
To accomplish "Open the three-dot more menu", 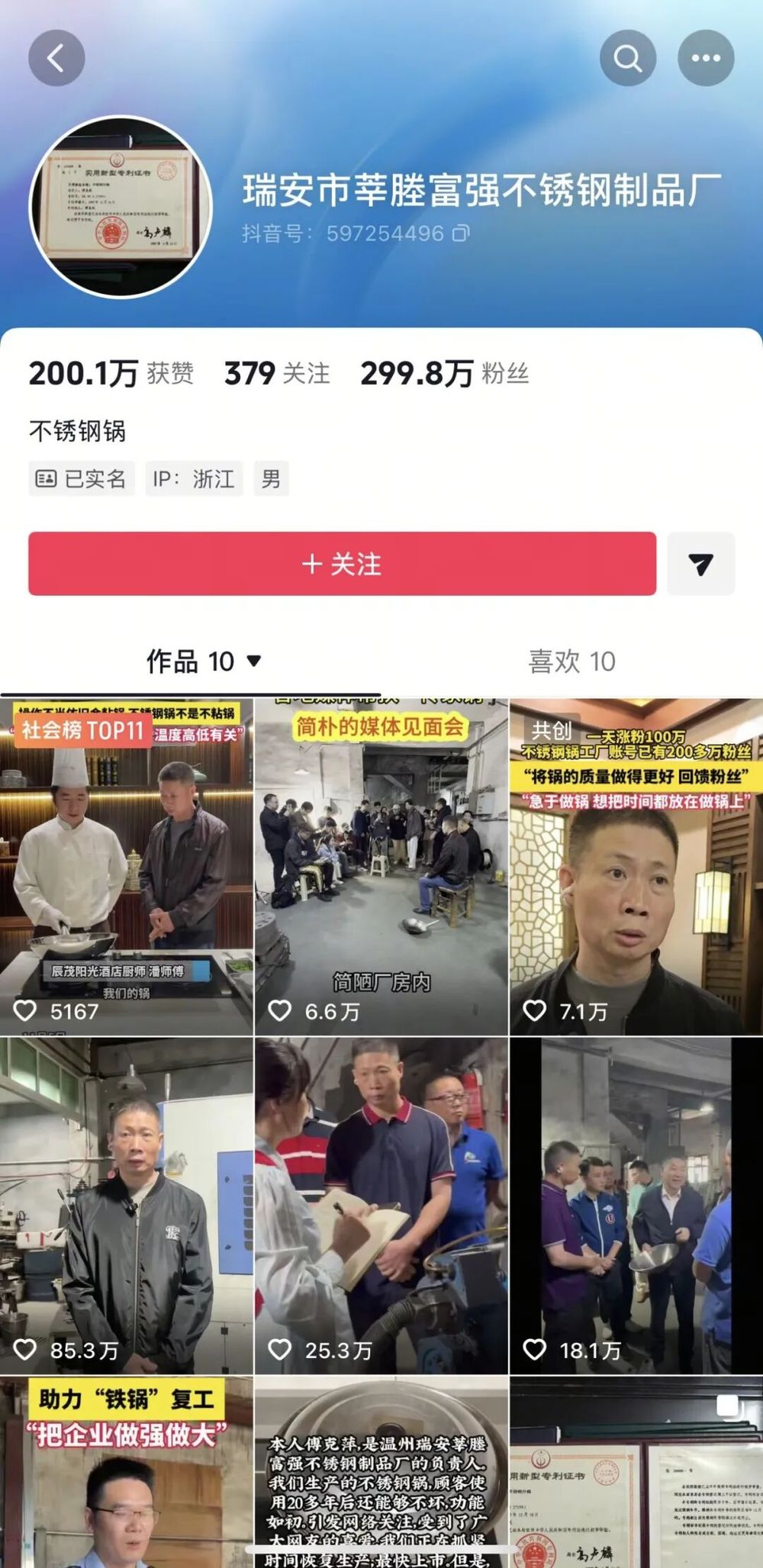I will [x=706, y=58].
